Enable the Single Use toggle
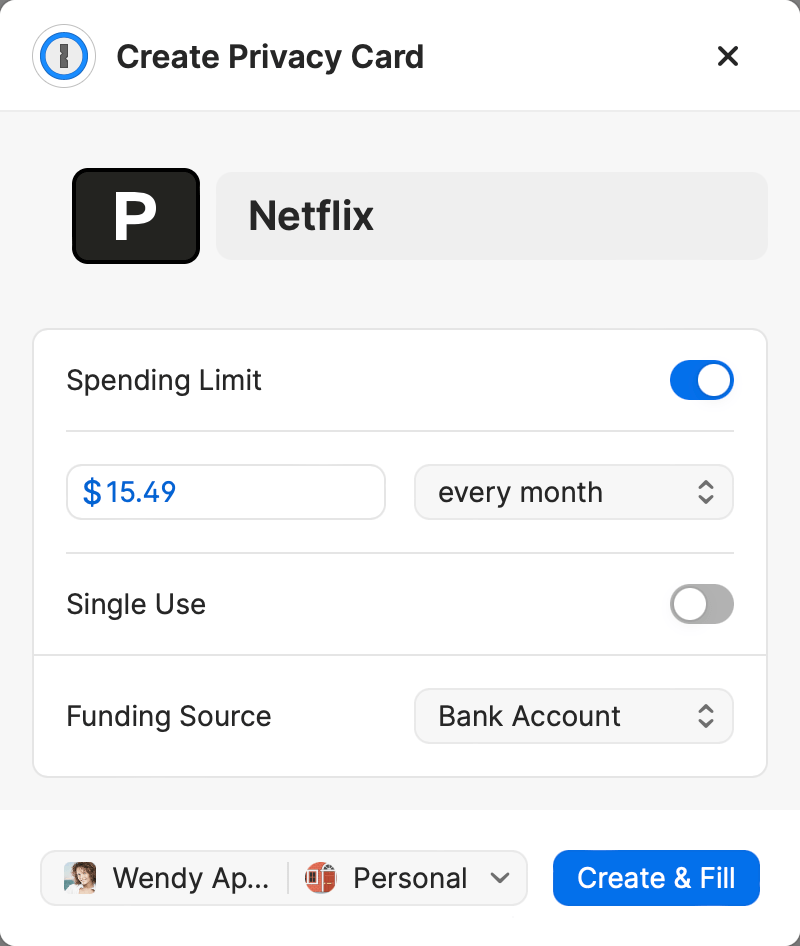This screenshot has height=946, width=800. 702,604
